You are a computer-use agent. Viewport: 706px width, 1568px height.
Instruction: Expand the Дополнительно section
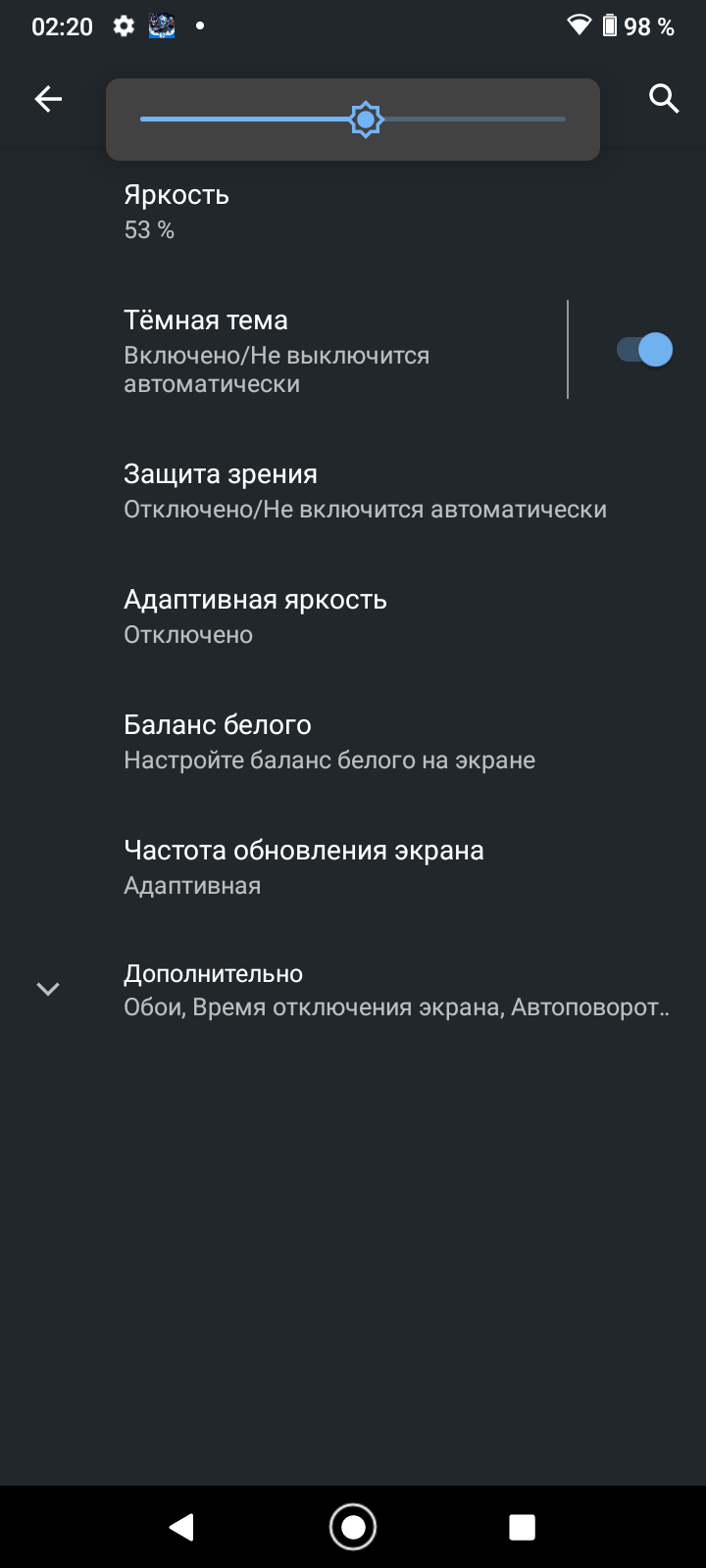(353, 990)
